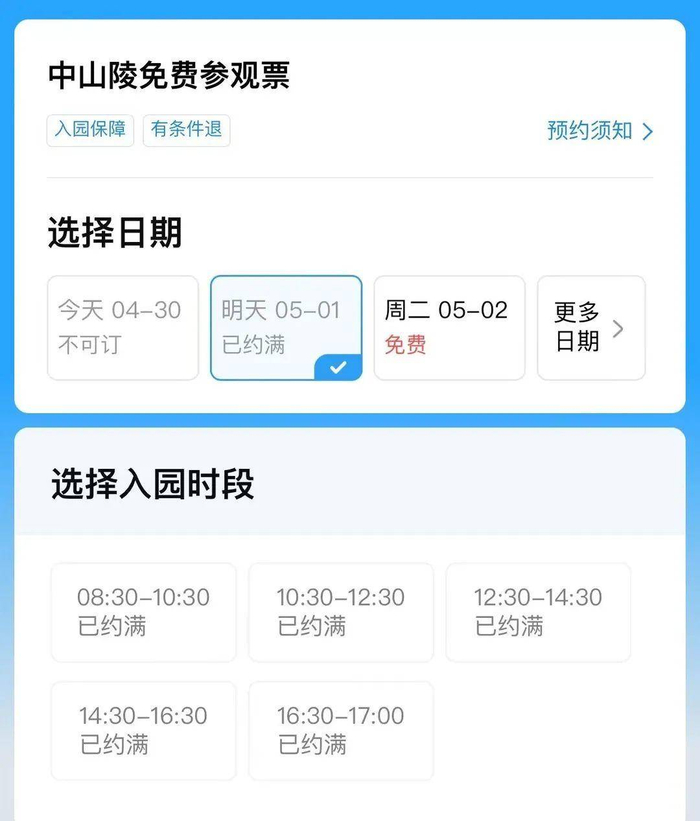The image size is (700, 821).
Task: Choose the 明天 05-01 date option
Action: [286, 328]
